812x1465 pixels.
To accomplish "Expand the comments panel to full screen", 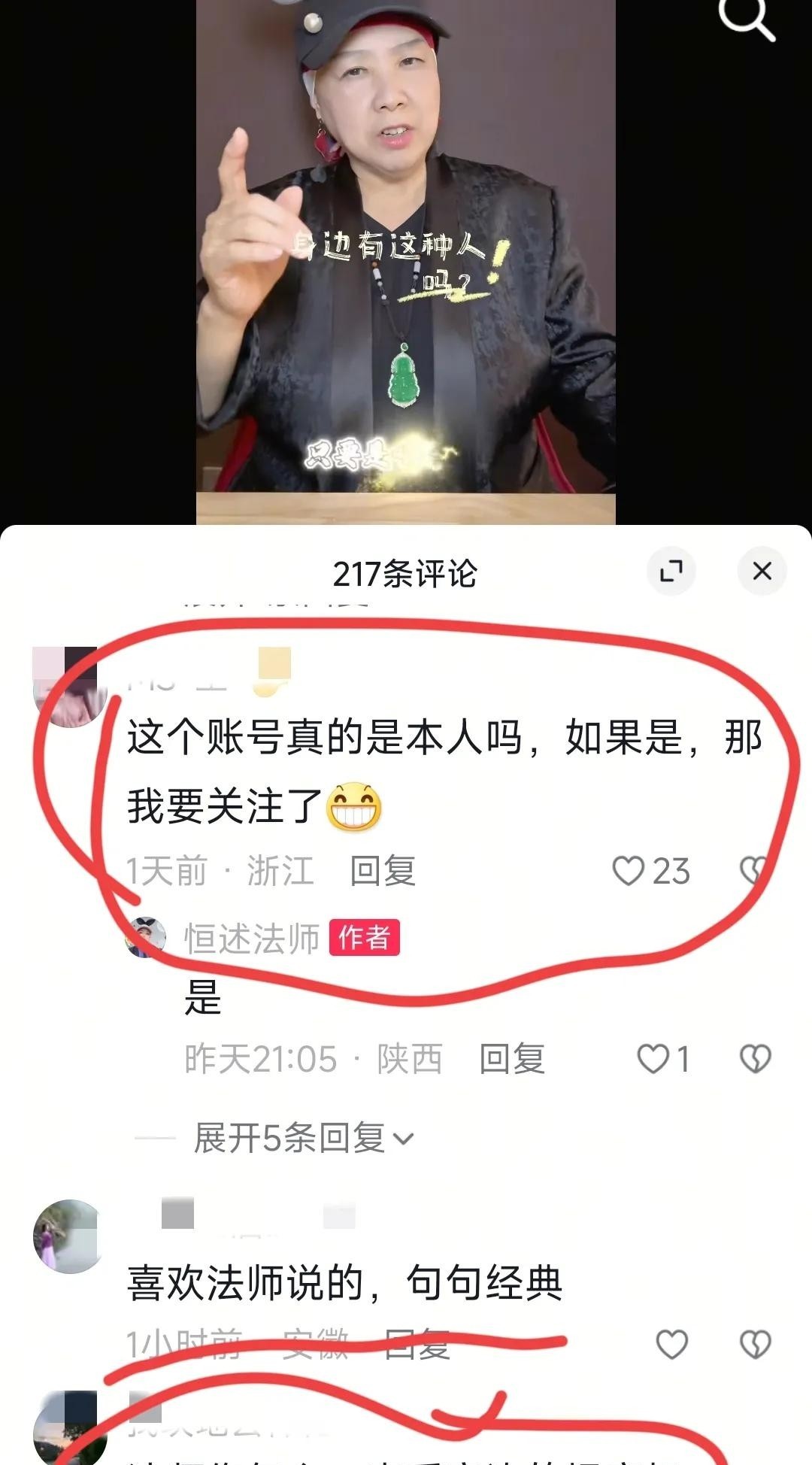I will pyautogui.click(x=671, y=572).
